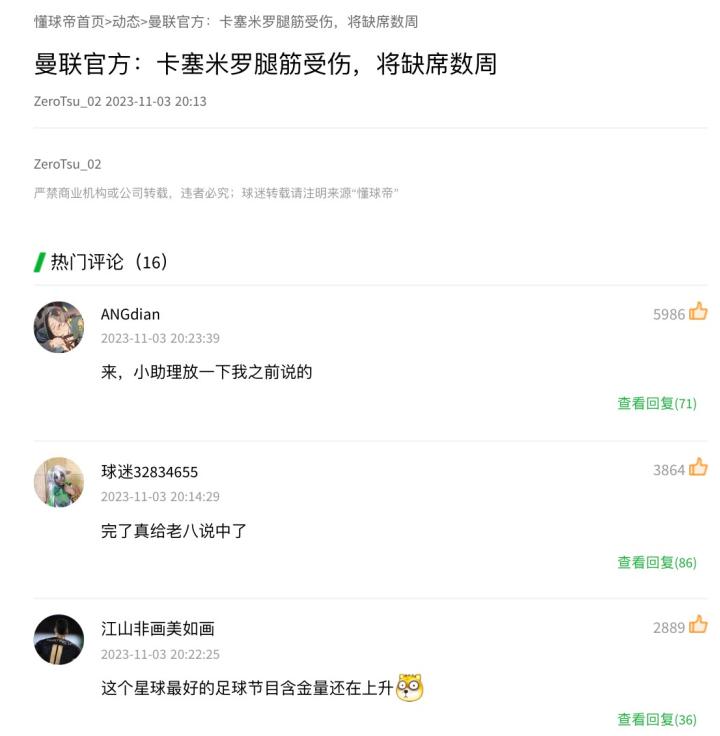720x736 pixels.
Task: Like 江山非画美如画's comment
Action: click(x=698, y=626)
